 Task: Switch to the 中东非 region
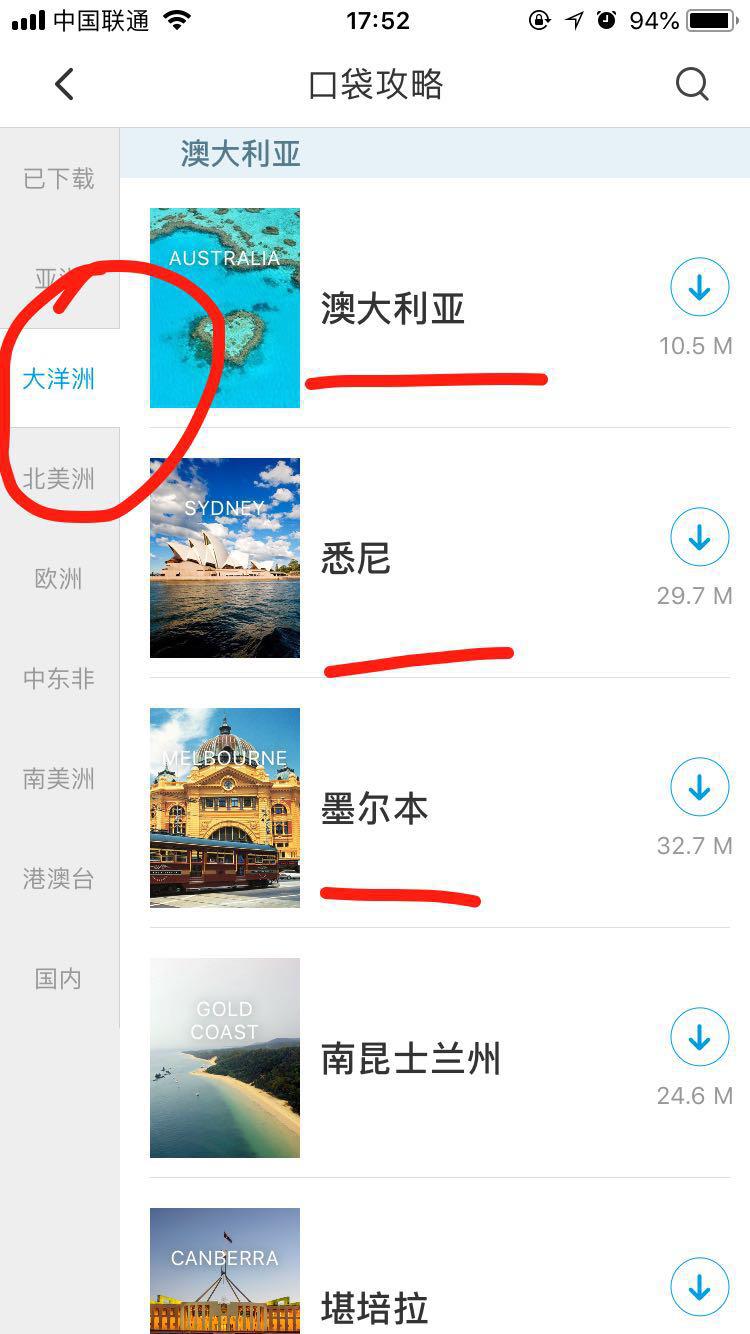58,679
